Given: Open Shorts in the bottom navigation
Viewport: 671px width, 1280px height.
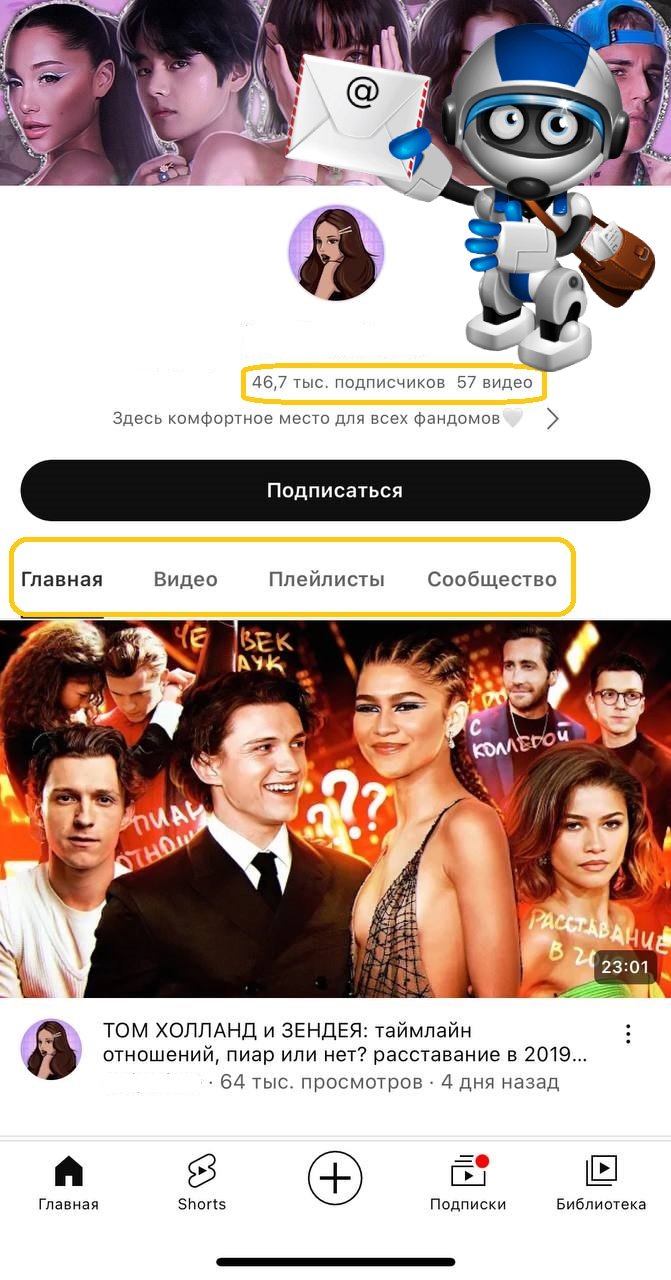Looking at the screenshot, I should (202, 1182).
